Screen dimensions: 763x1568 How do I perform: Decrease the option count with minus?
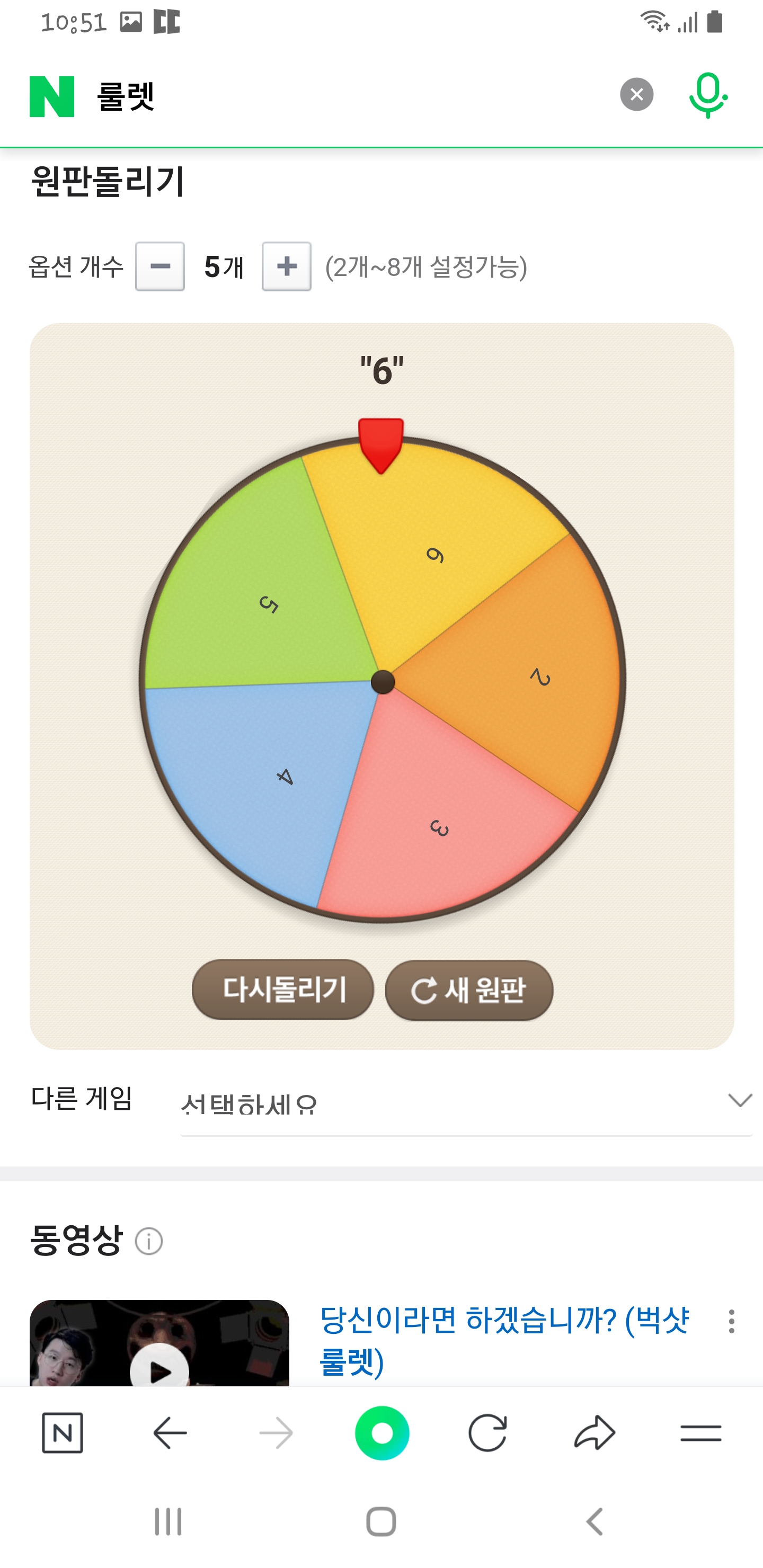(x=160, y=266)
